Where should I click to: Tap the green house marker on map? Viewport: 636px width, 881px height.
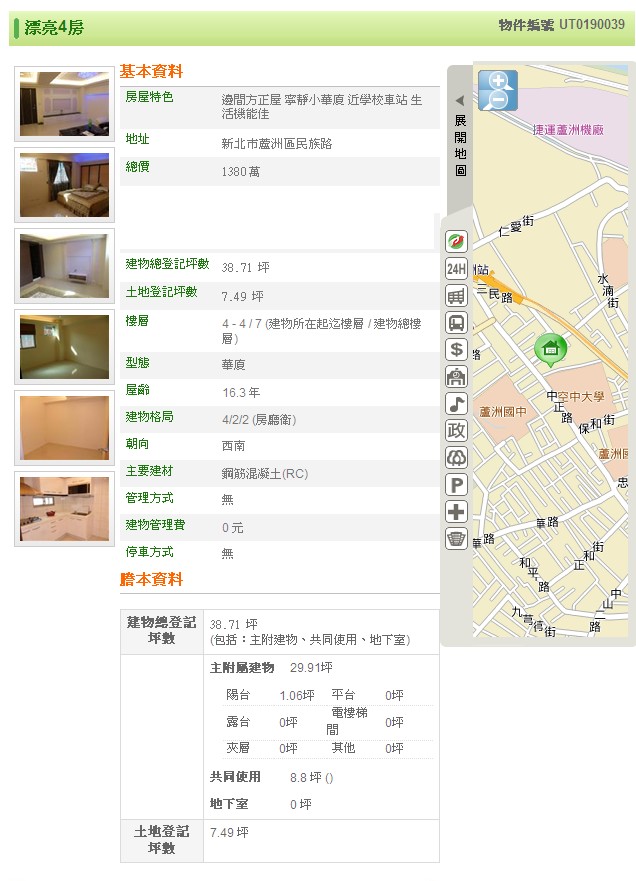point(549,350)
